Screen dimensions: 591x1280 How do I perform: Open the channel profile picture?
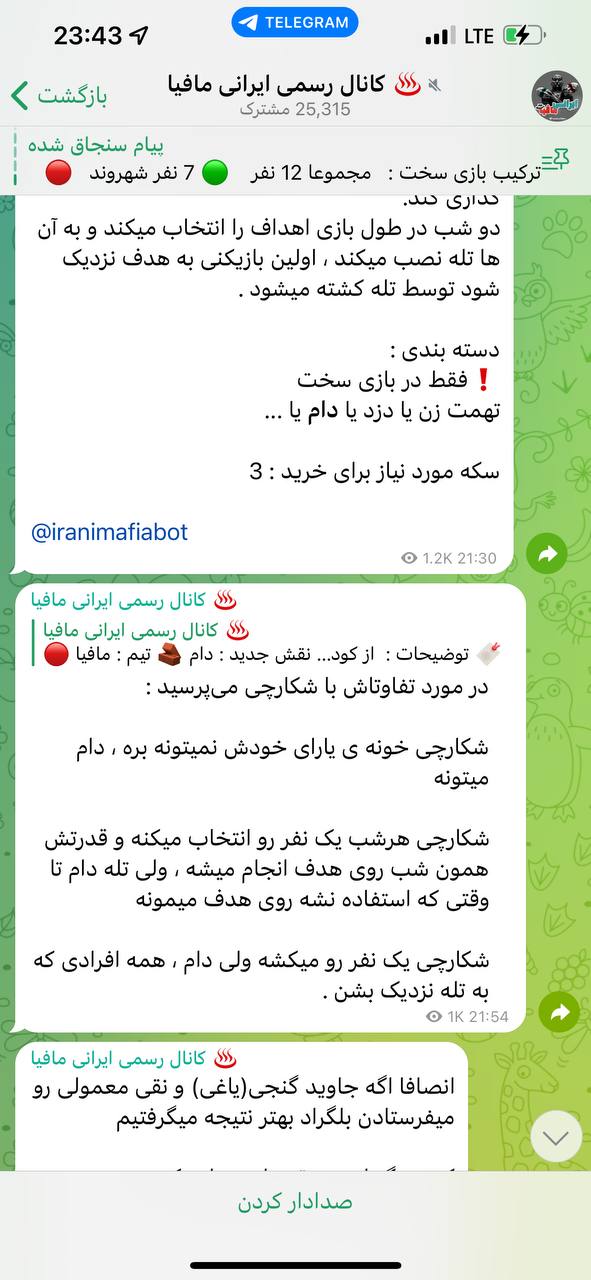click(x=557, y=96)
